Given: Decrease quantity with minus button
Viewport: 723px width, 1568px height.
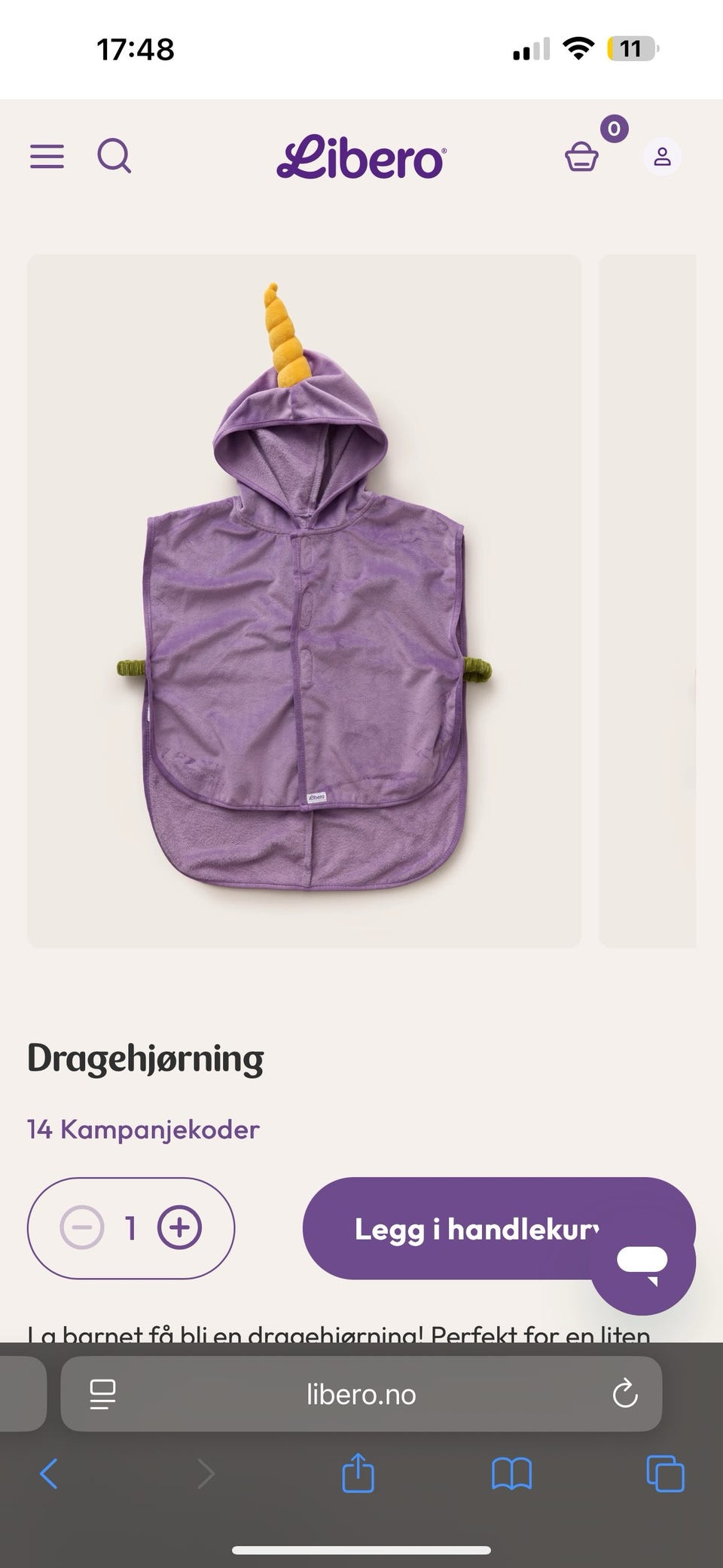Looking at the screenshot, I should point(82,1228).
